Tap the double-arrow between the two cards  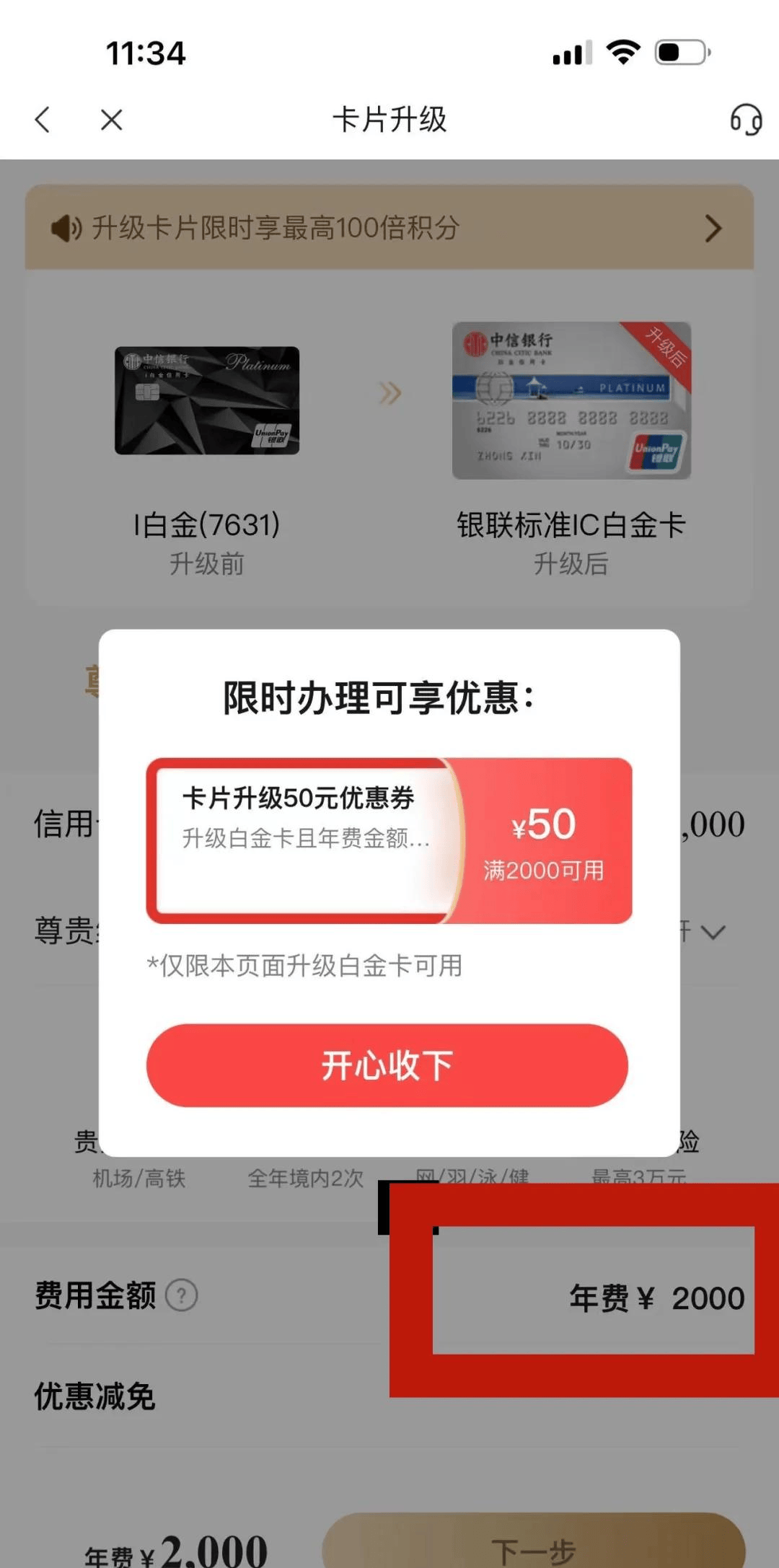389,393
